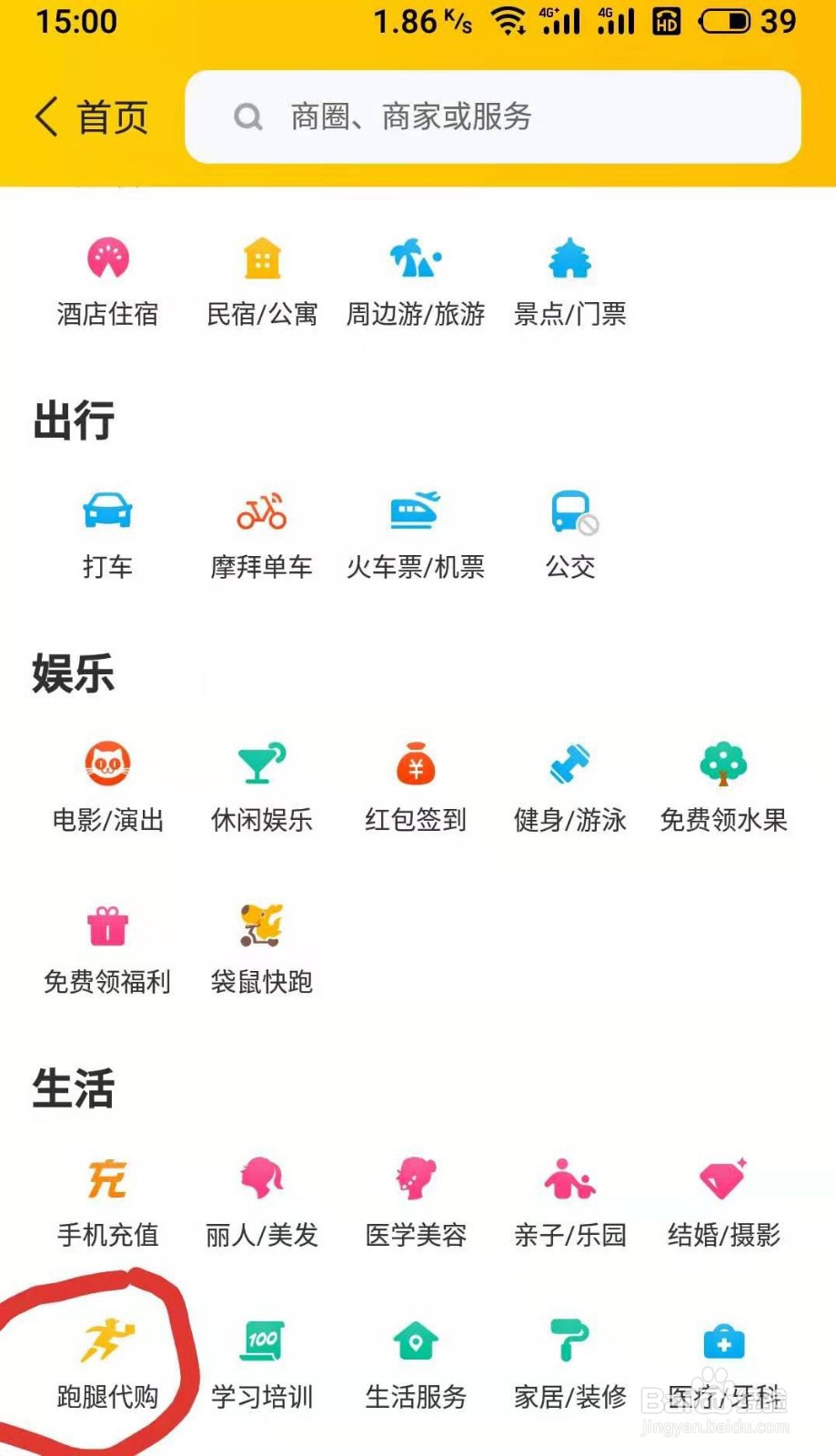The image size is (836, 1456).
Task: Tap the 景点/门票 attractions ticket icon
Action: pos(568,273)
